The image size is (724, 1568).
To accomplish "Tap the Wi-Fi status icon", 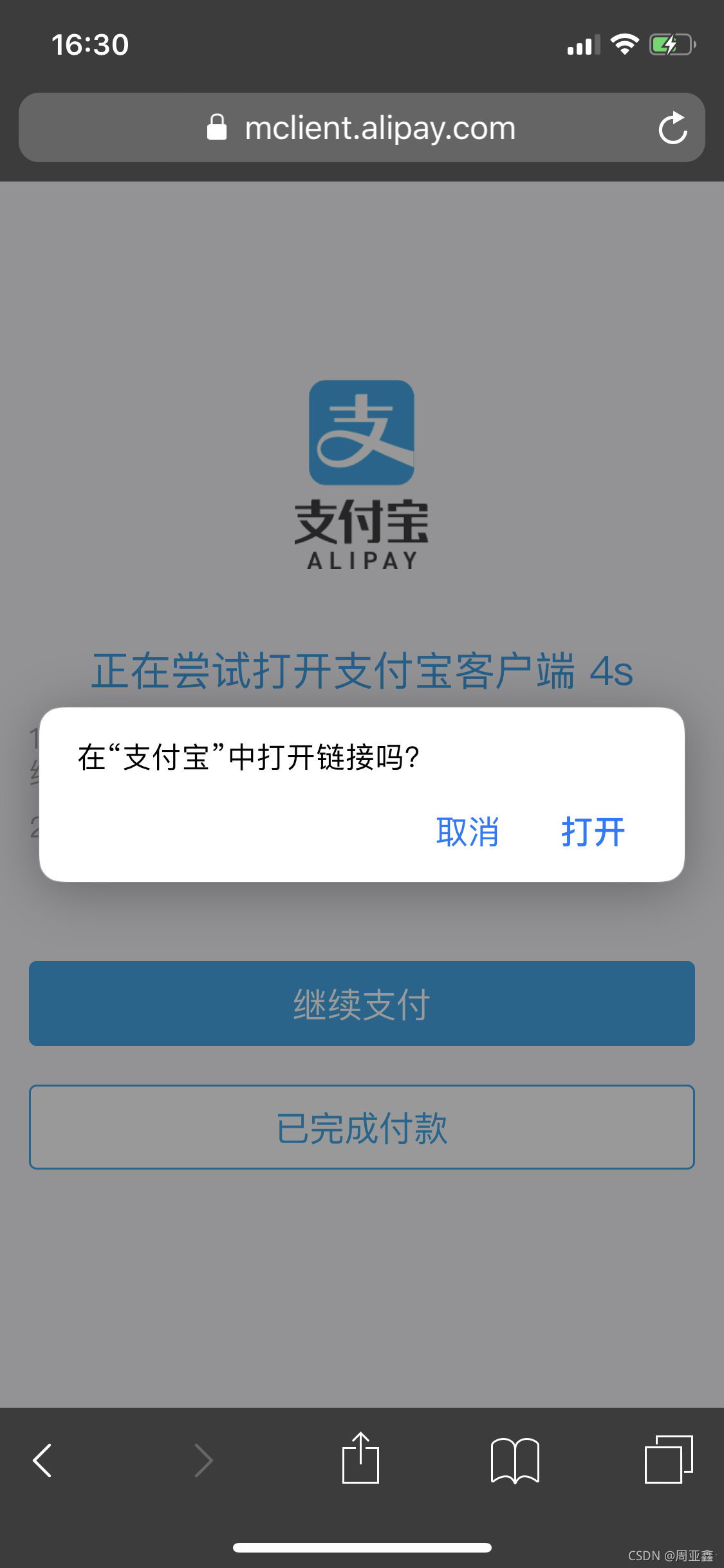I will [622, 44].
